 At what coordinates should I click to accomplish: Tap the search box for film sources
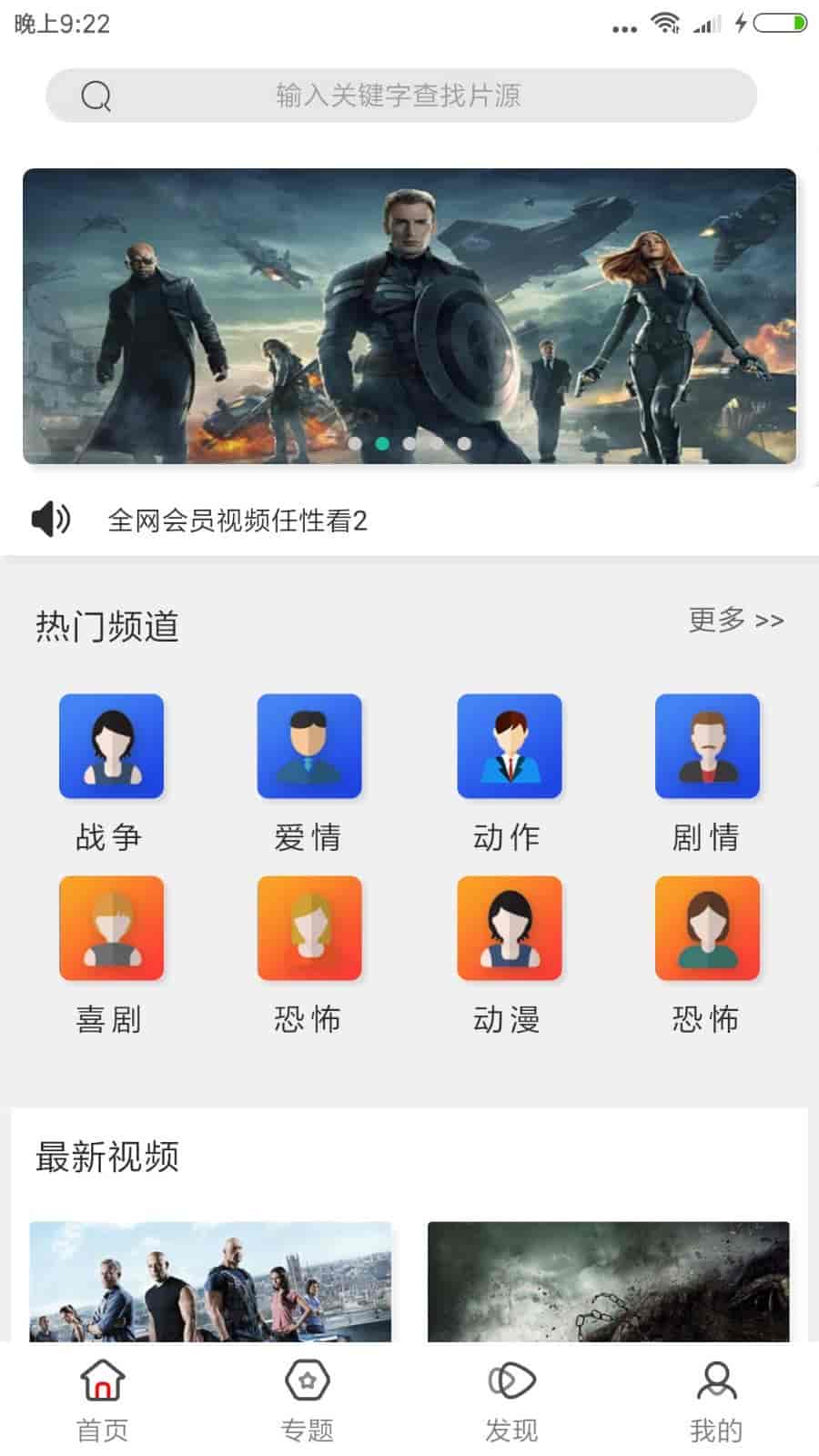coord(400,96)
